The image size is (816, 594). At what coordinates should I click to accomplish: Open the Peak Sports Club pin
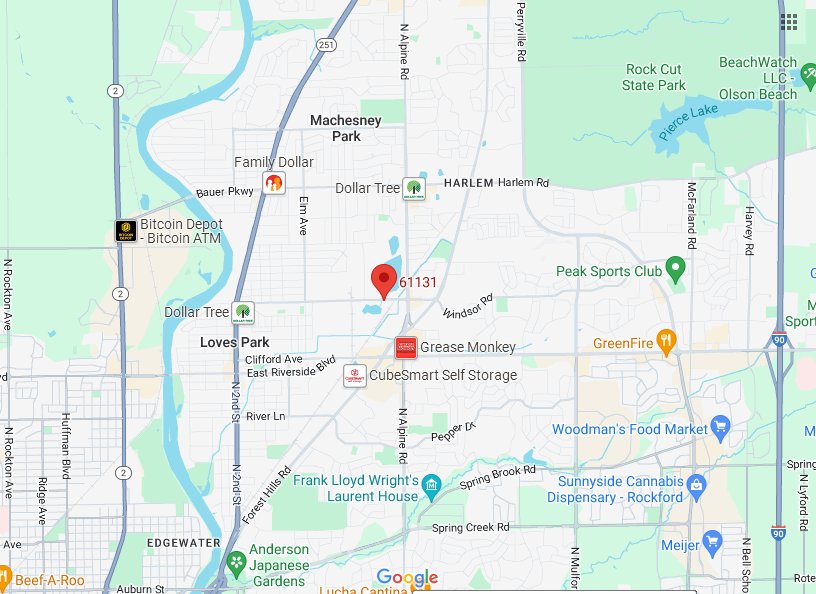coord(675,270)
